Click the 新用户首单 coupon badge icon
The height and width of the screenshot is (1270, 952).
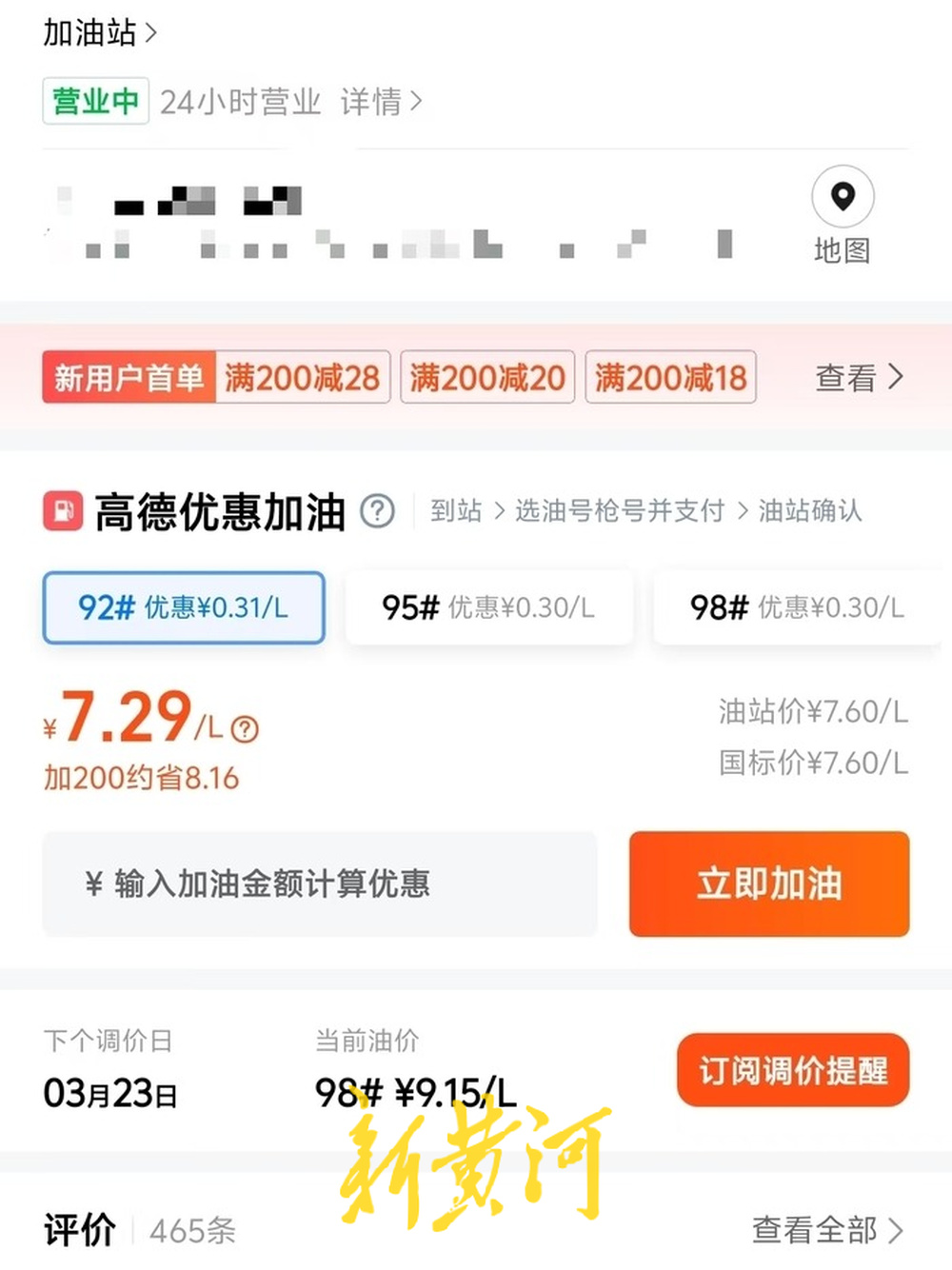[x=128, y=377]
